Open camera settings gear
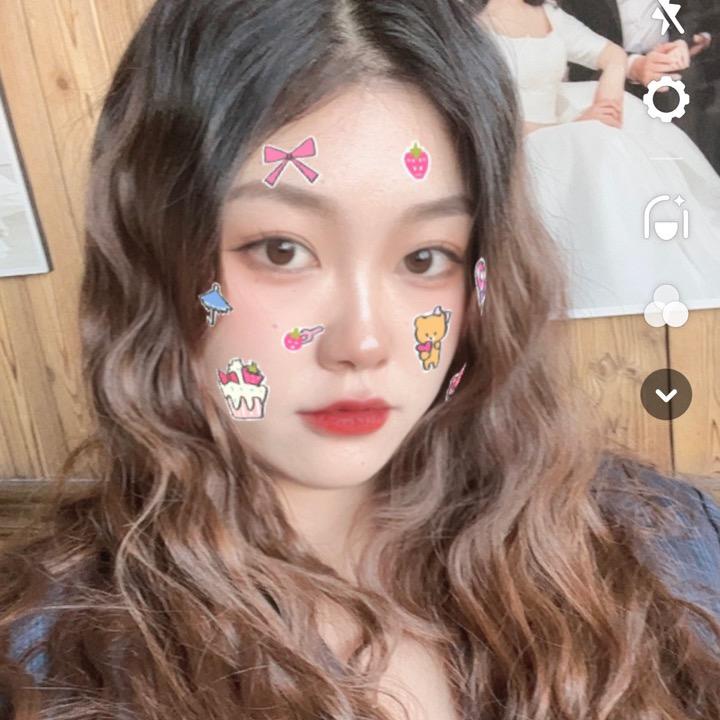Screen dimensions: 720x720 (x=666, y=99)
